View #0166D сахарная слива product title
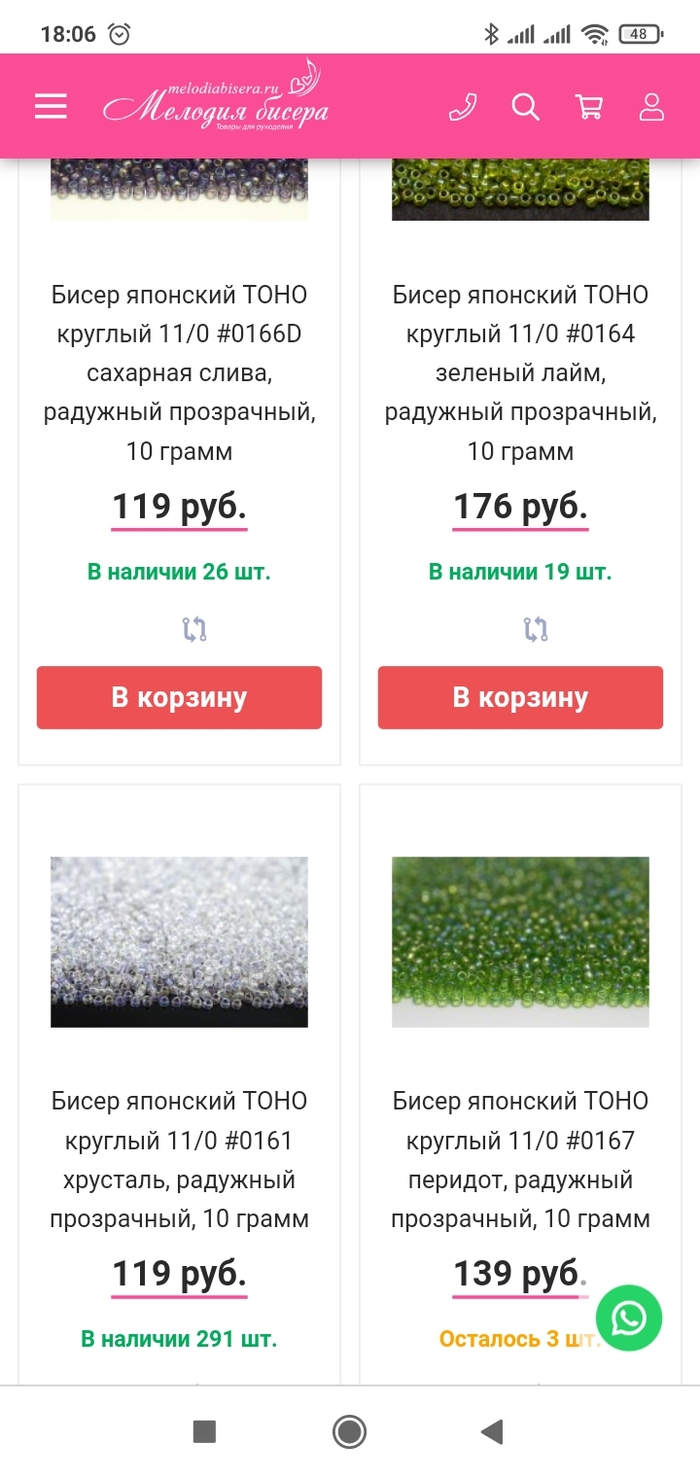 (x=179, y=373)
